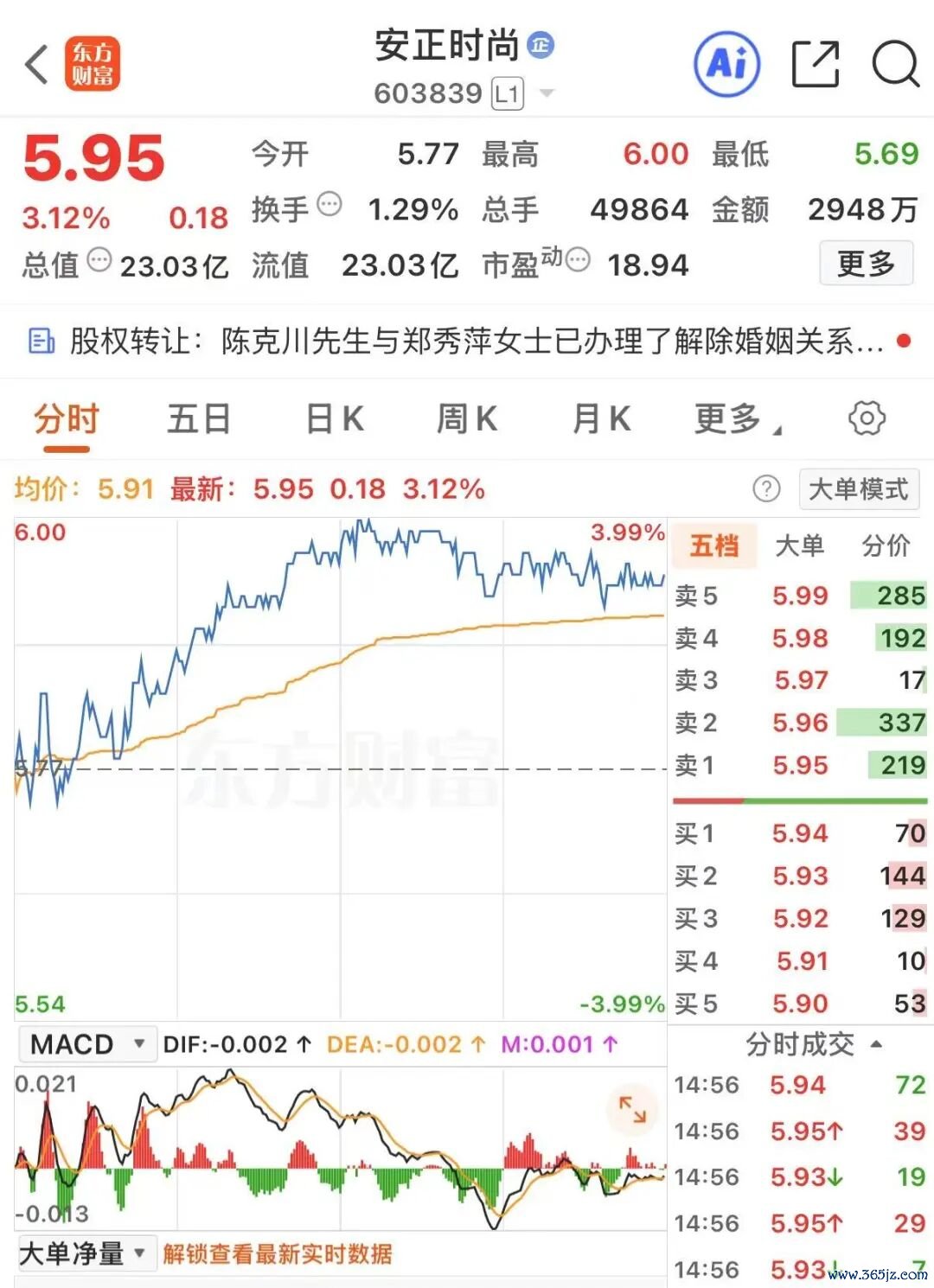Viewport: 934px width, 1288px height.
Task: Go back using the top-left arrow
Action: (36, 65)
